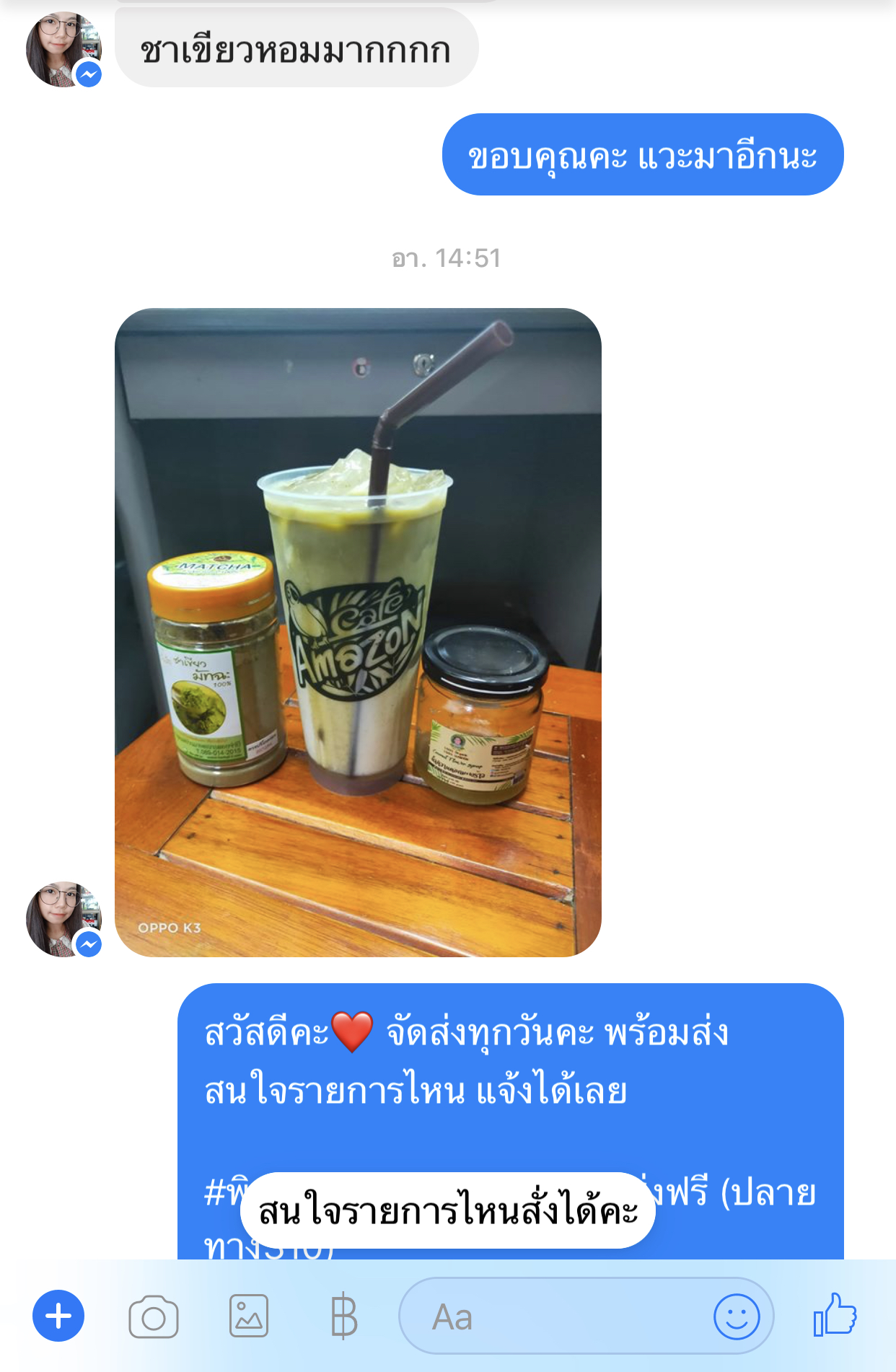Open the camera icon to take a photo
896x1372 pixels.
click(x=153, y=1314)
